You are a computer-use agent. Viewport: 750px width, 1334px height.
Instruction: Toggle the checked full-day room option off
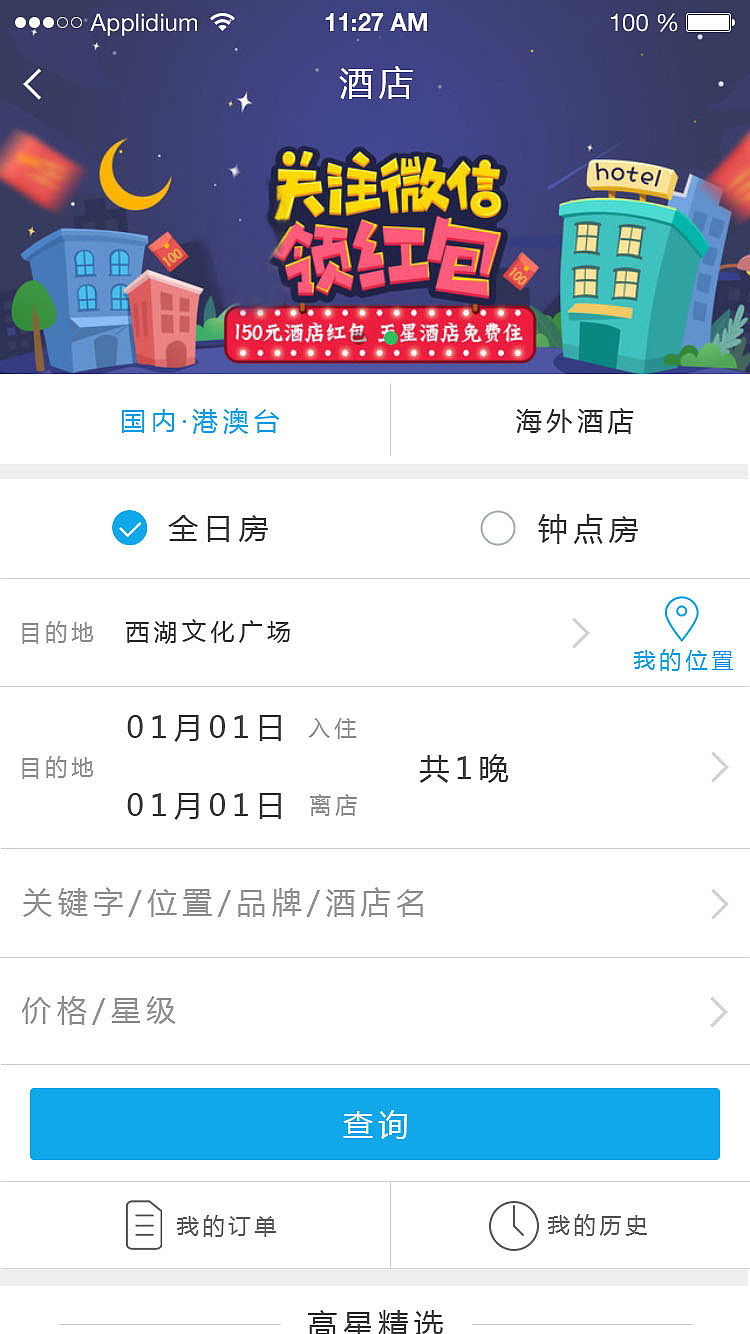[129, 528]
